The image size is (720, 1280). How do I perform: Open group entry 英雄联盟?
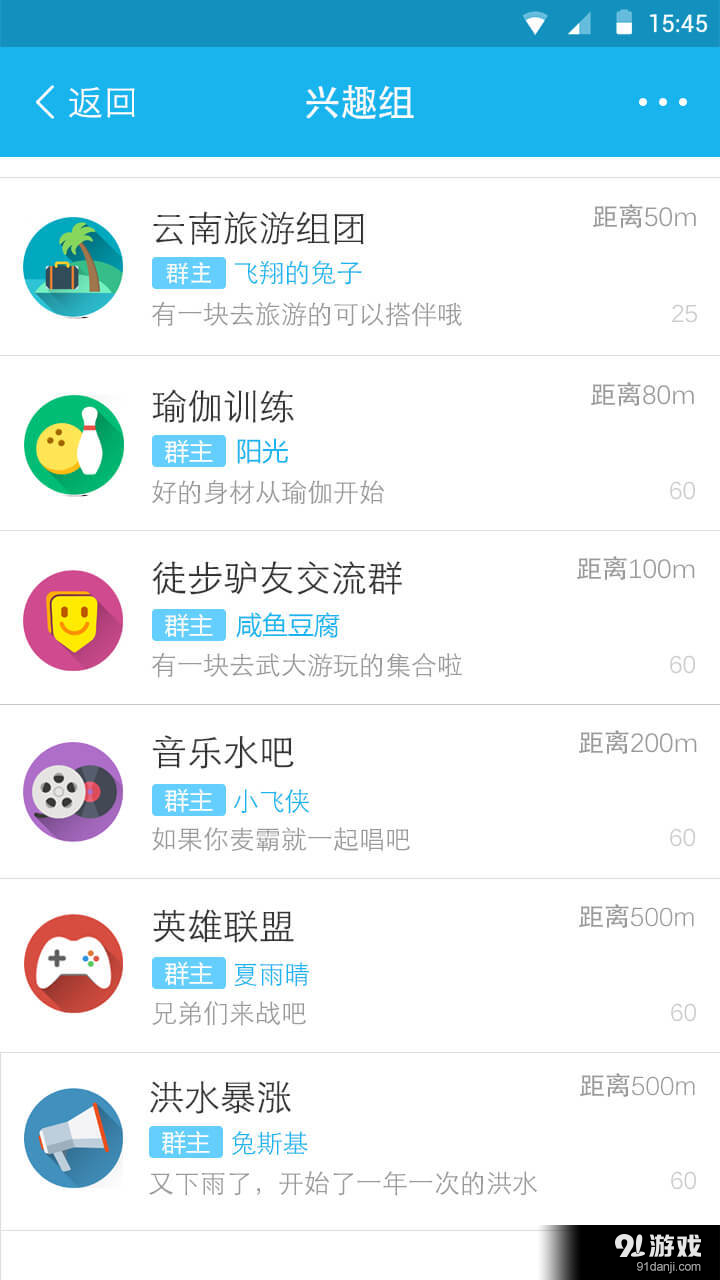click(x=222, y=927)
